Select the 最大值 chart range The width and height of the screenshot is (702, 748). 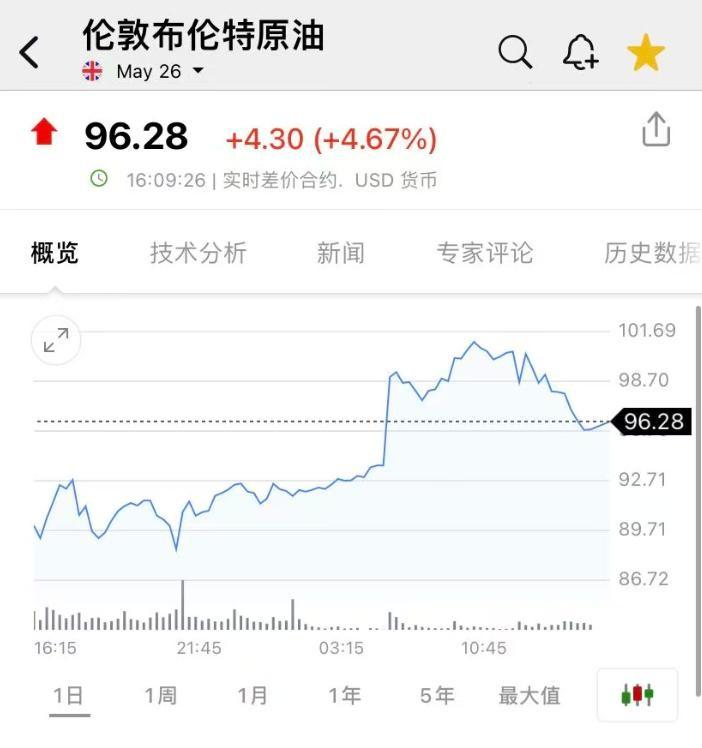pos(529,695)
